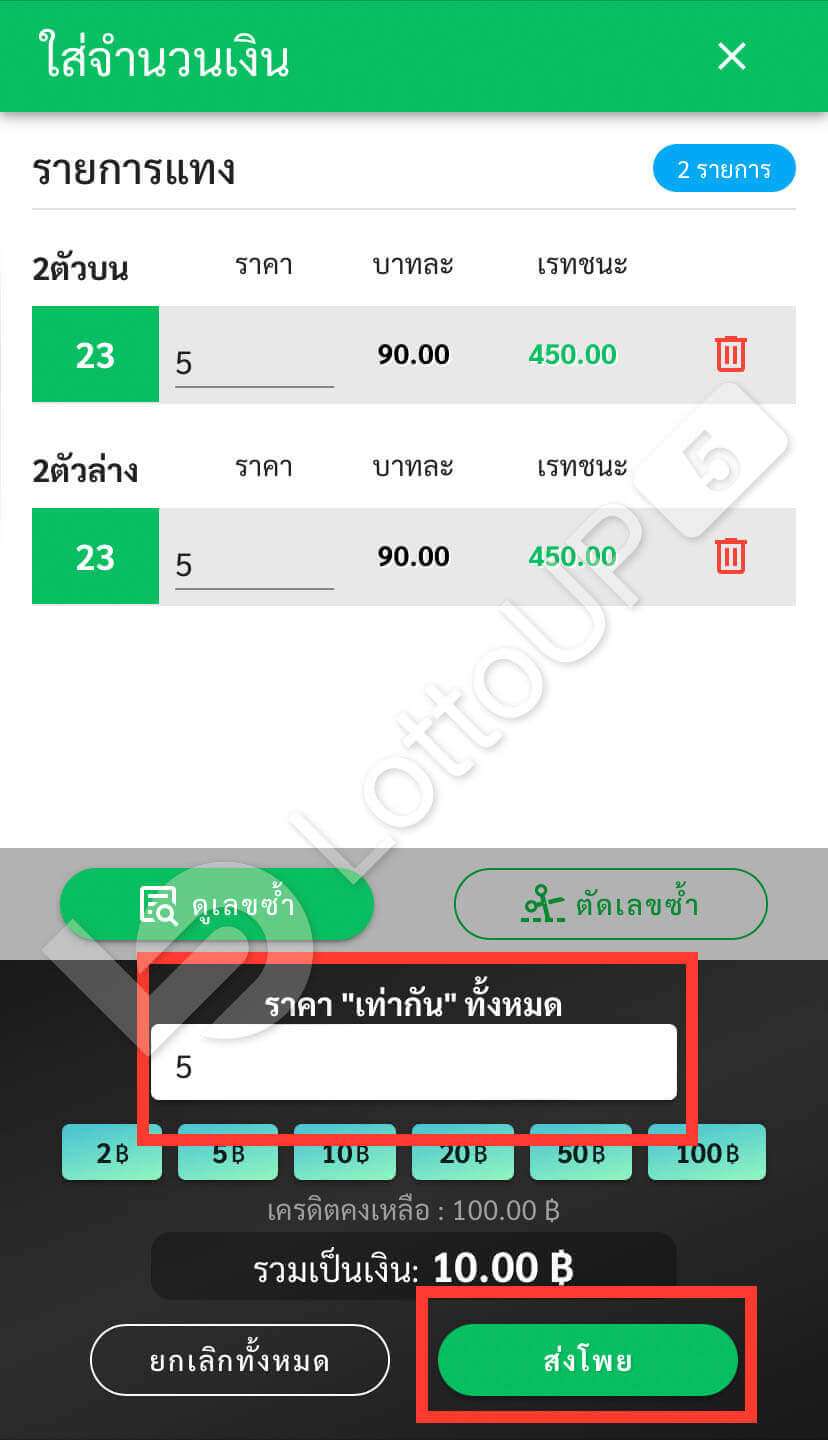Delete the 2ตัวล่าง bet row
Image resolution: width=828 pixels, height=1440 pixels.
point(731,556)
